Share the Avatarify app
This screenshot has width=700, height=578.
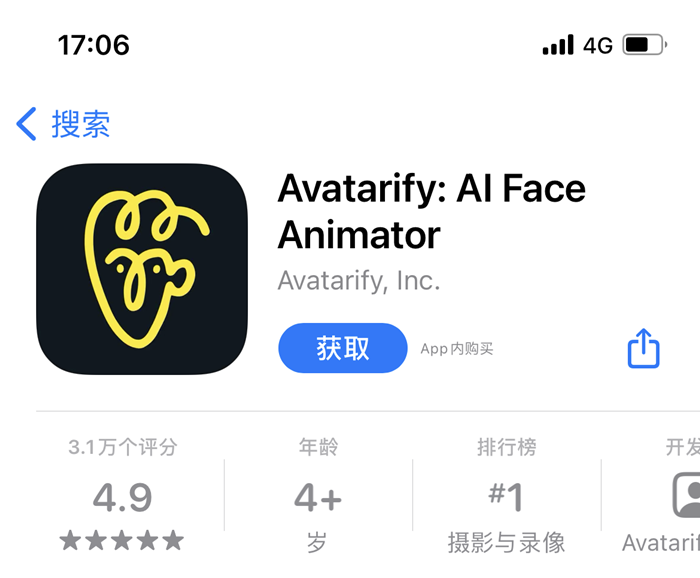[643, 348]
